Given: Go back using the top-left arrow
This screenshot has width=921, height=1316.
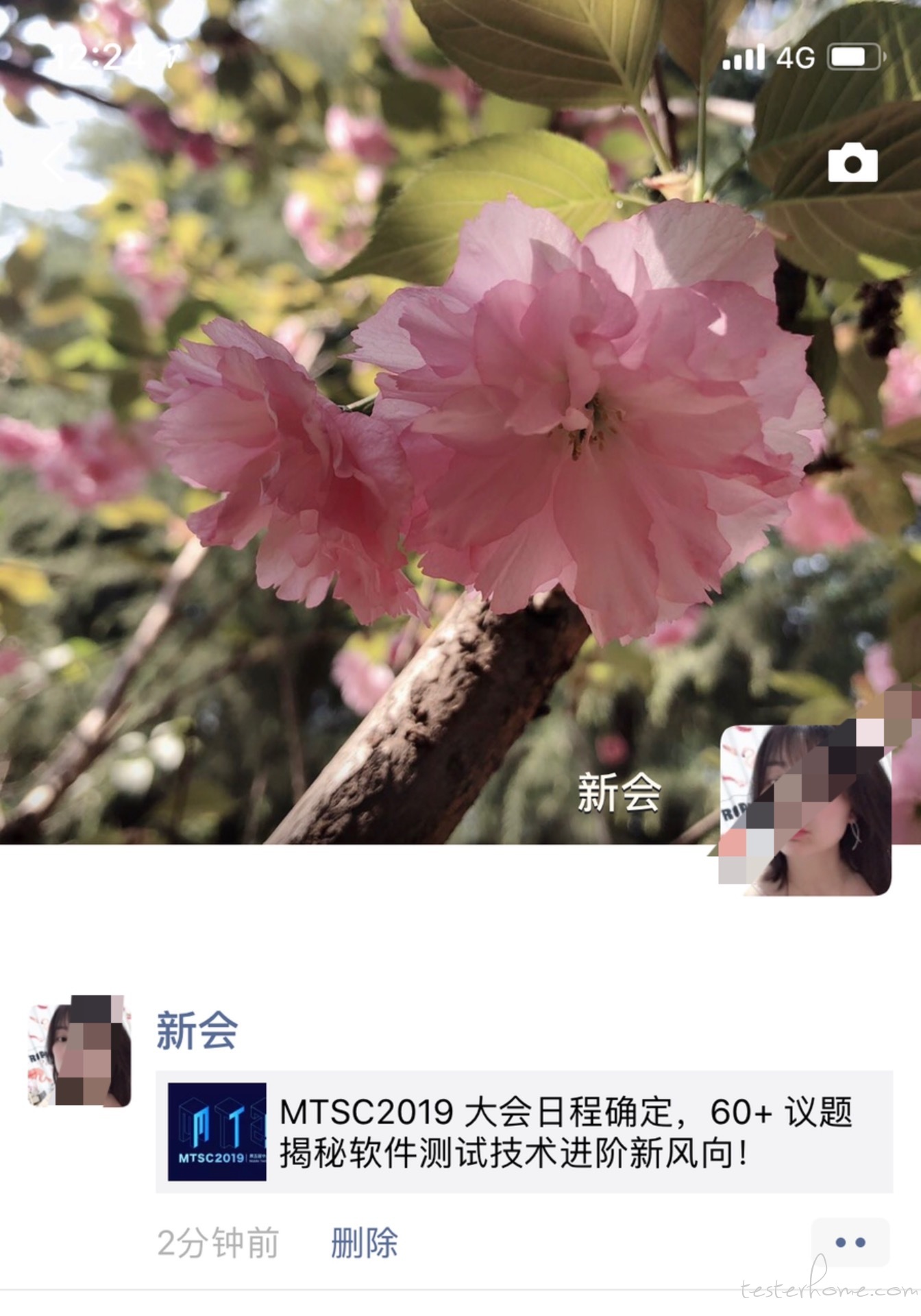Looking at the screenshot, I should (53, 163).
